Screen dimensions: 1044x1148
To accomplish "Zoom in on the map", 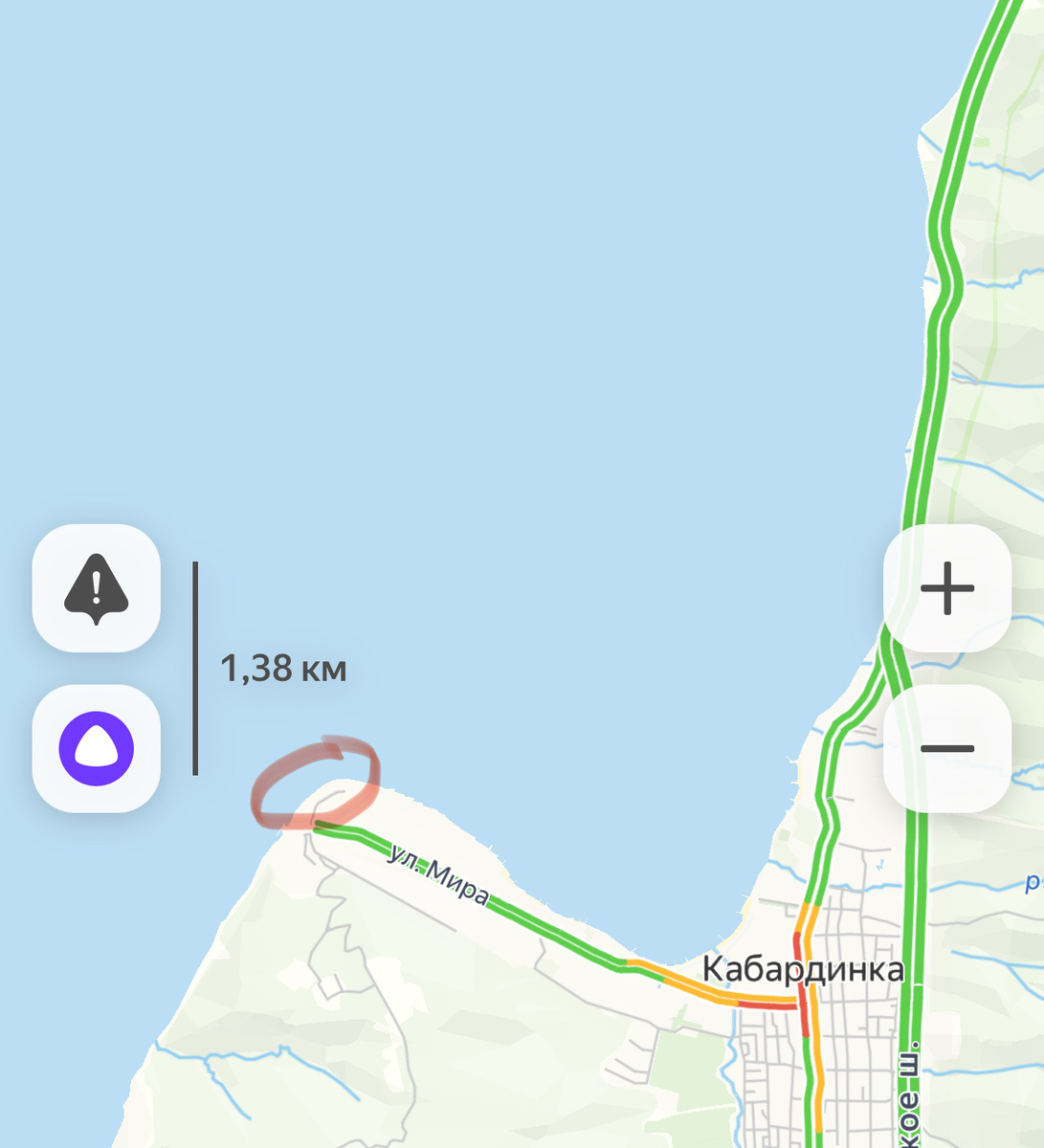I will 946,588.
